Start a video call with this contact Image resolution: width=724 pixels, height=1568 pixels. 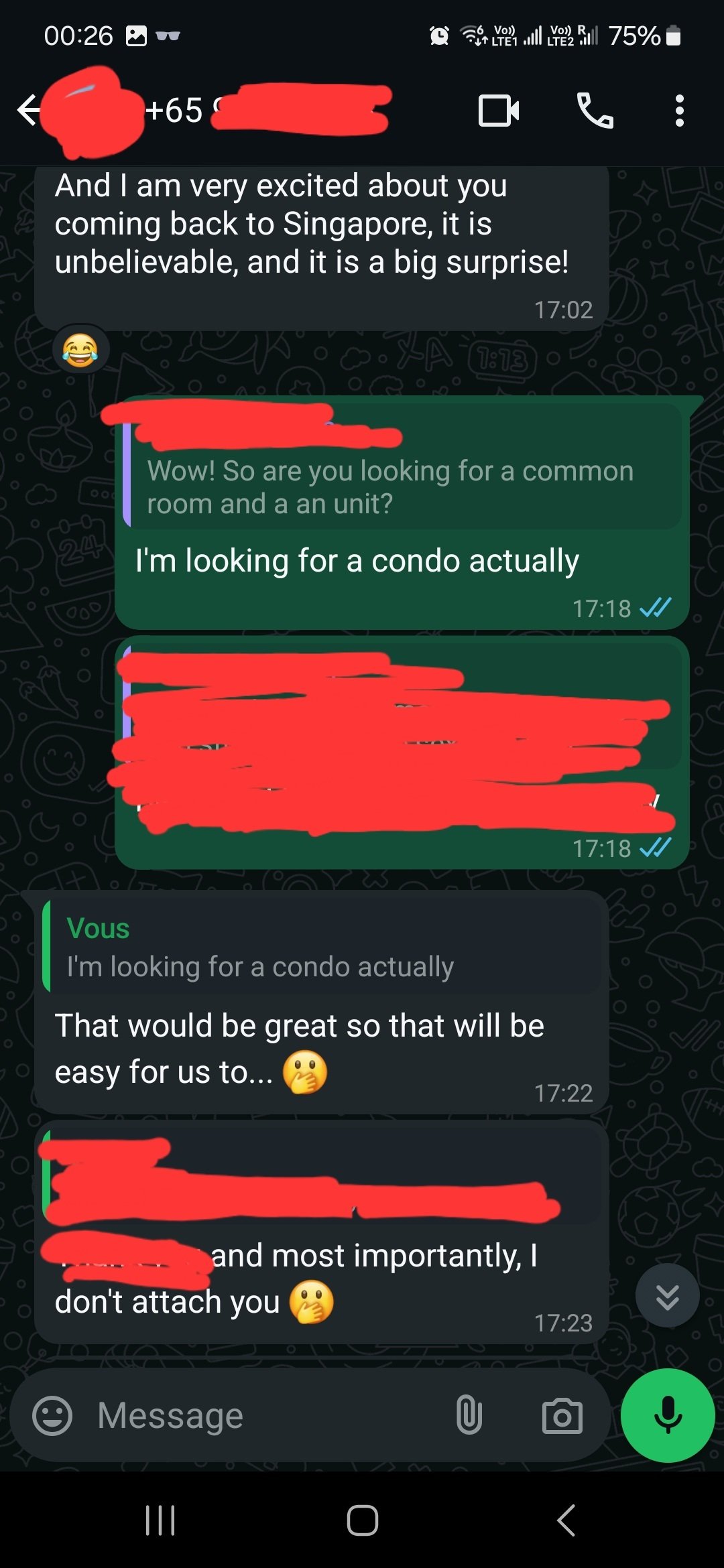499,111
